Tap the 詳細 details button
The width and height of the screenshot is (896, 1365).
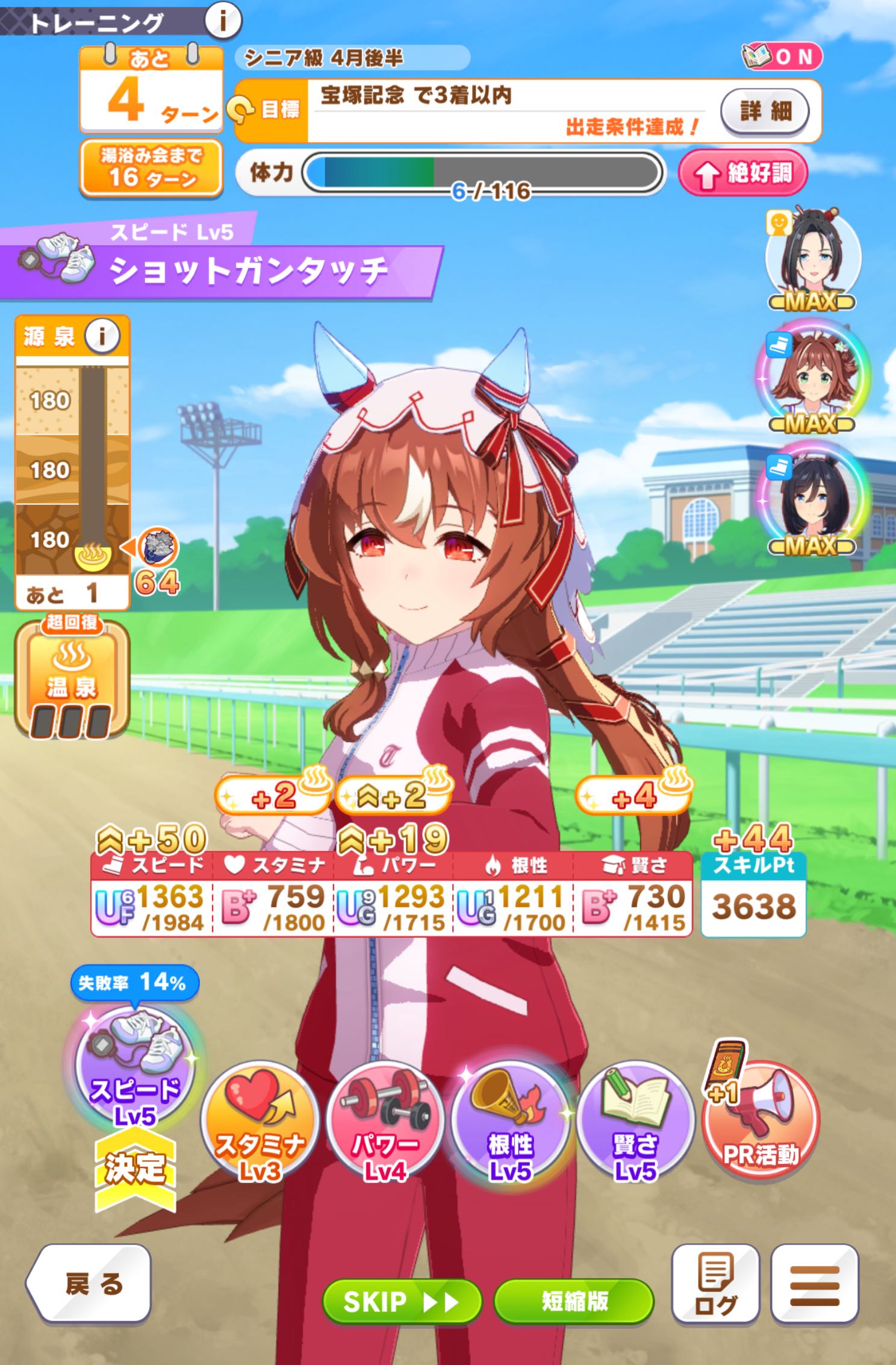765,111
